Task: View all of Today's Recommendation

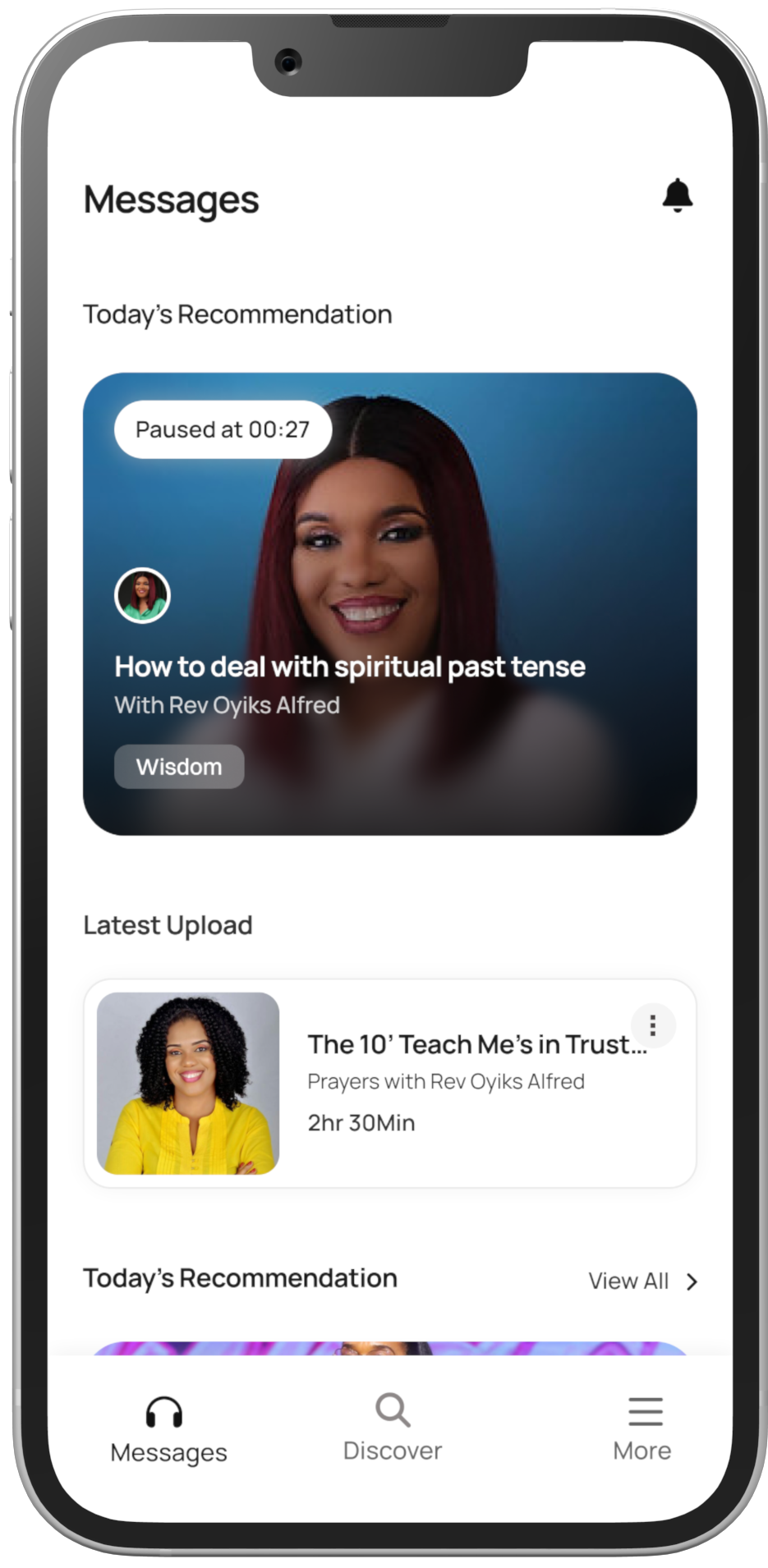Action: pyautogui.click(x=642, y=1281)
